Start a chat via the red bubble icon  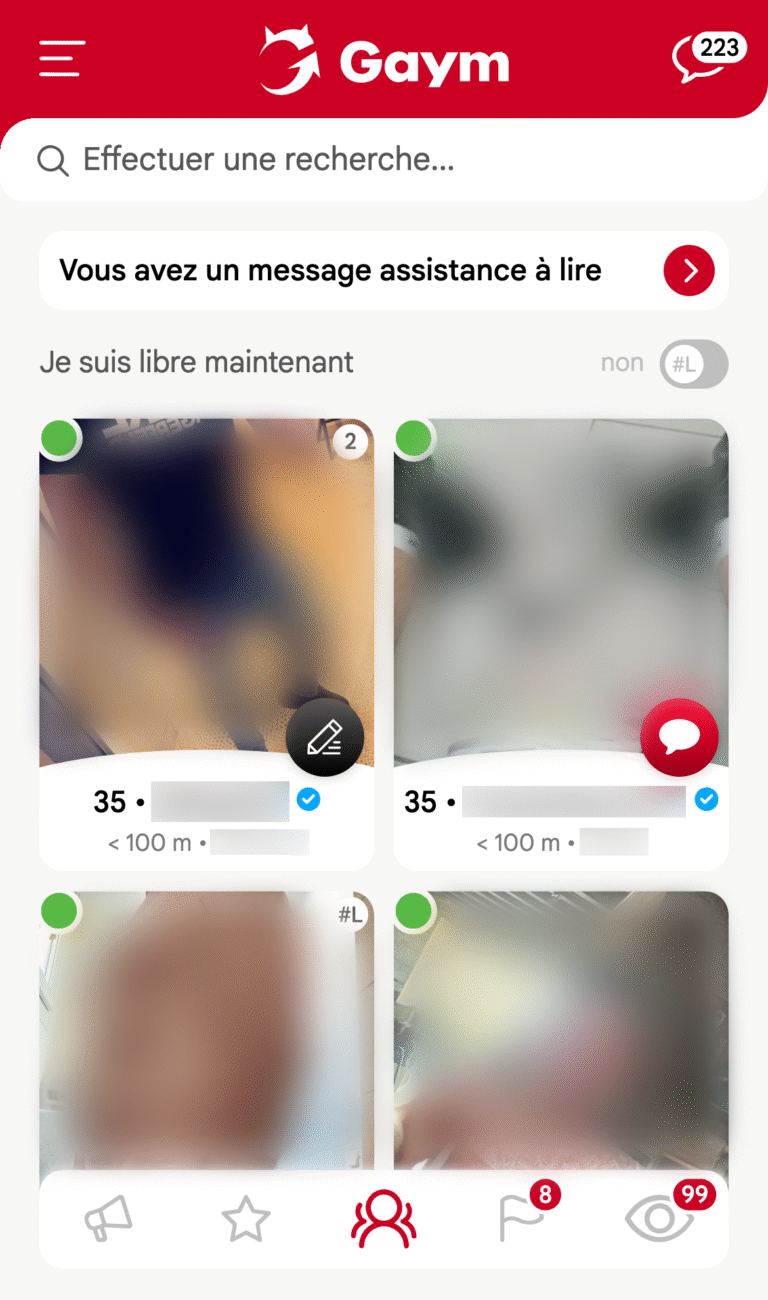[x=679, y=737]
